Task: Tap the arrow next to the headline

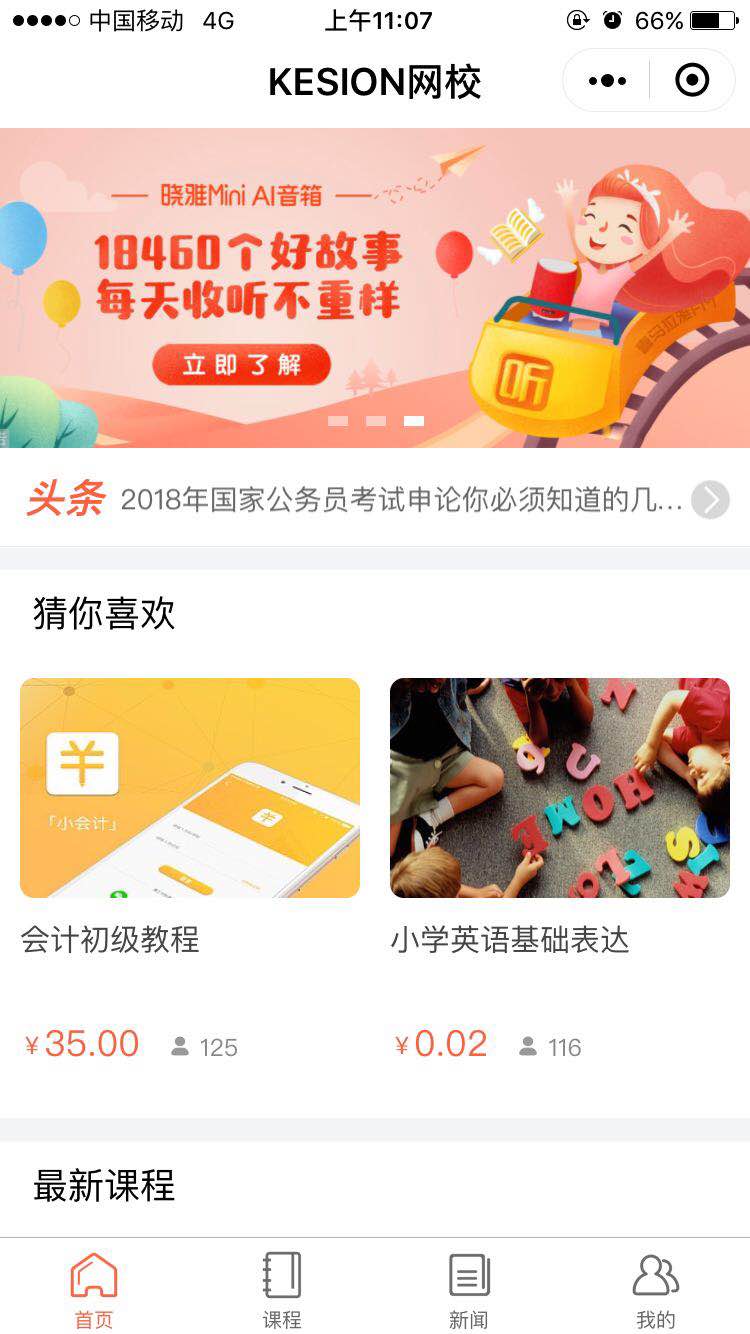Action: (710, 499)
